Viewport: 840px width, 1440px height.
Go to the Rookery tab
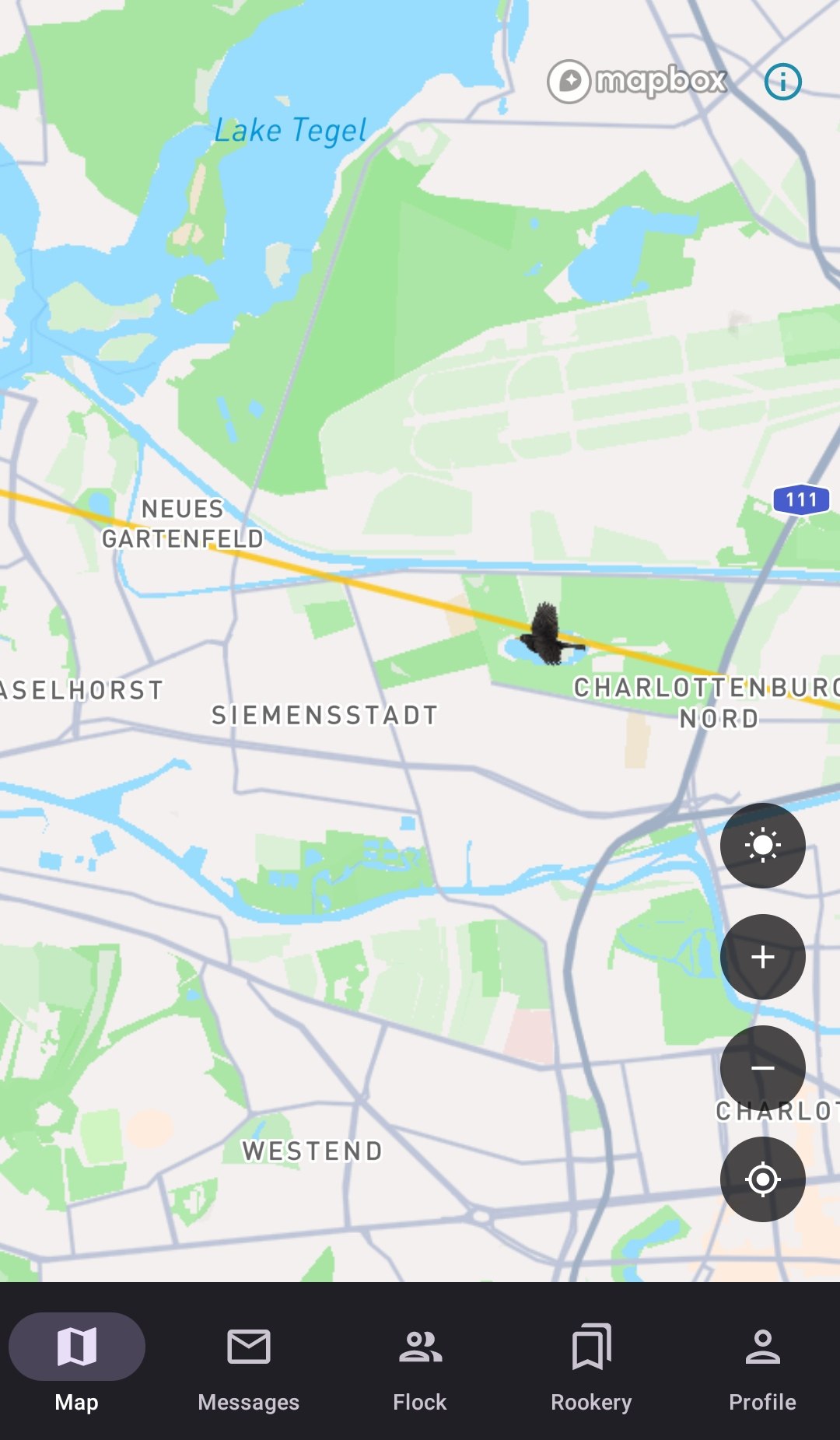click(591, 1362)
